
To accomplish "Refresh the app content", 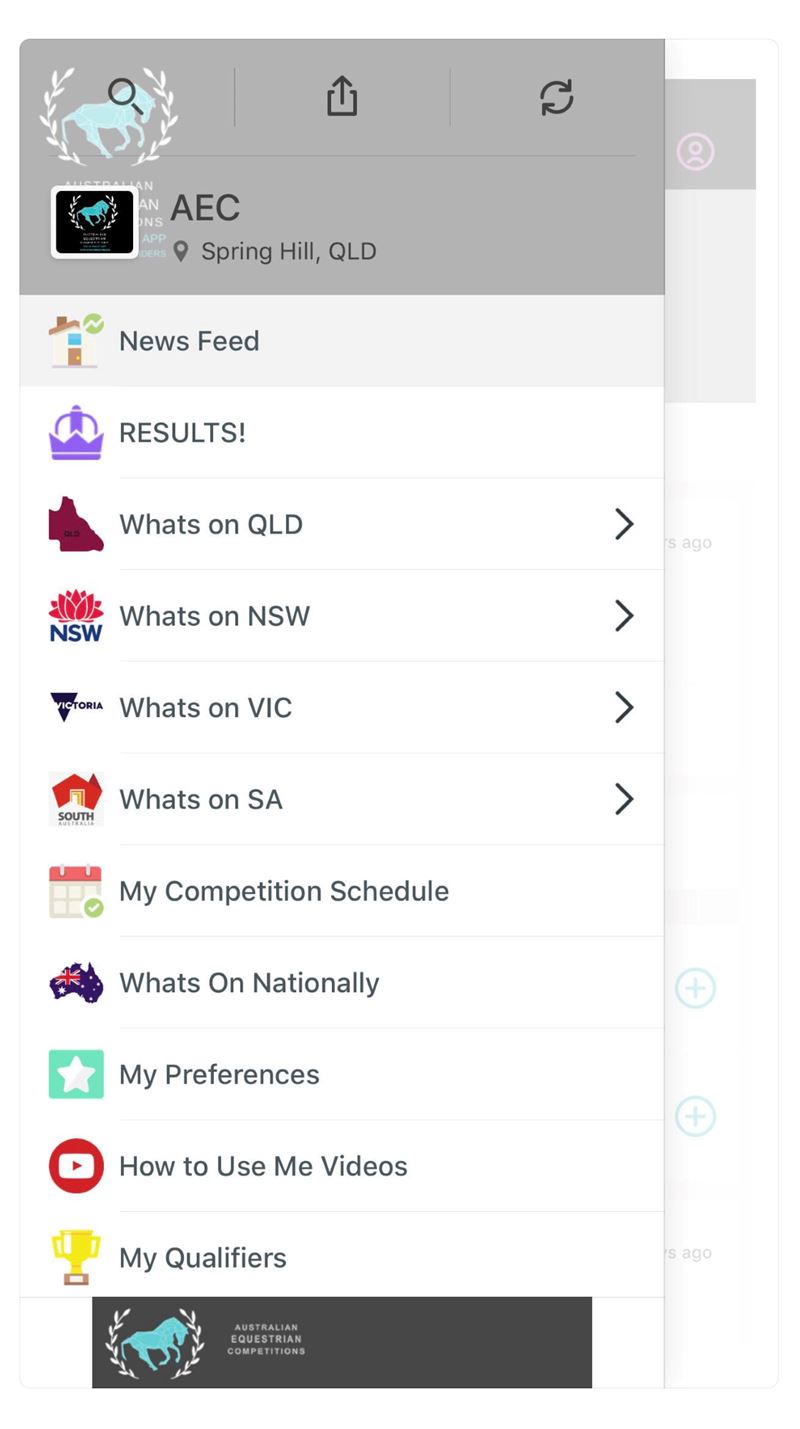I will click(556, 97).
